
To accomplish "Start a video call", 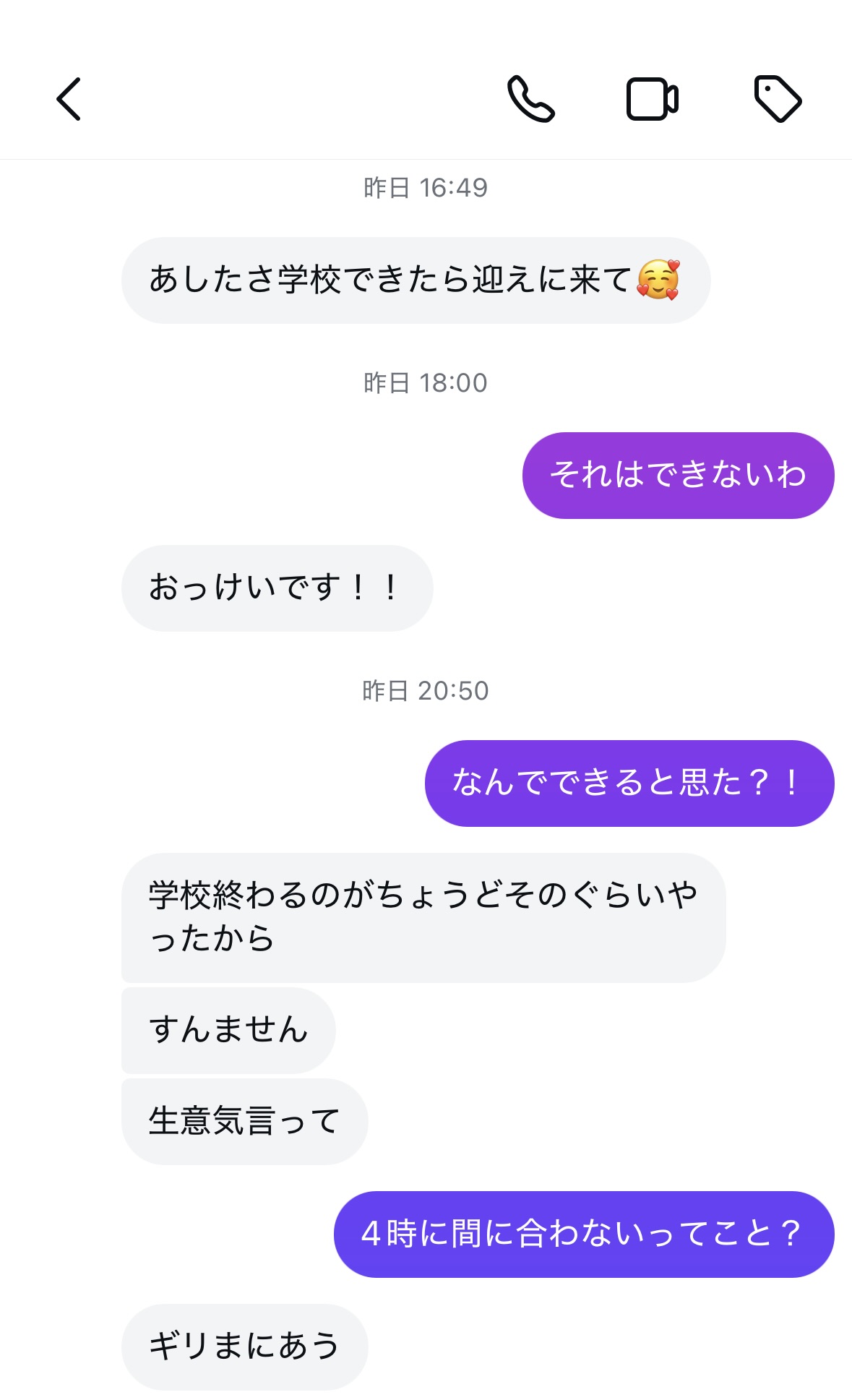I will coord(652,99).
